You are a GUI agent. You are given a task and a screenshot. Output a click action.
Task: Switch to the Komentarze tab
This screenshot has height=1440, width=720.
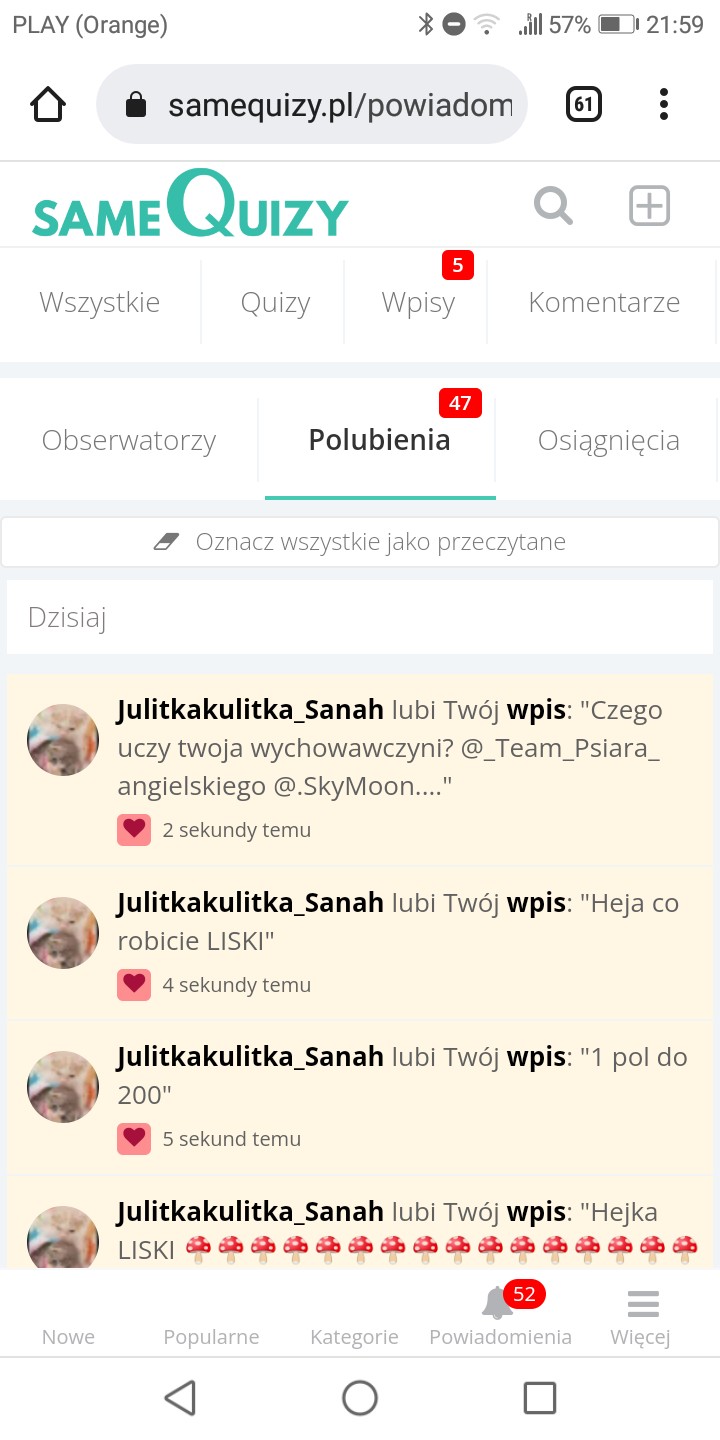click(604, 303)
